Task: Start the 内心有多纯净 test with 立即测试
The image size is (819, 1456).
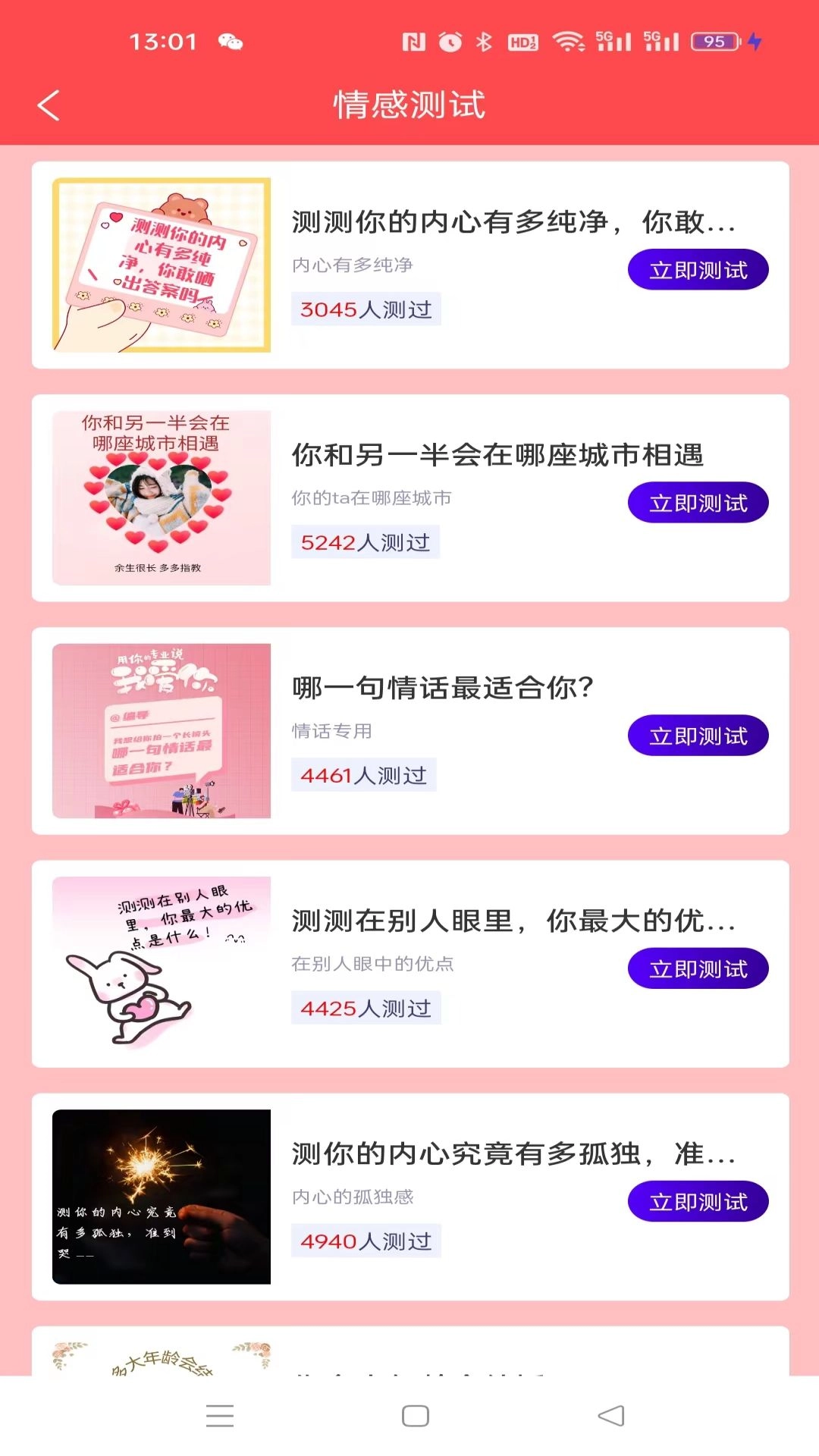Action: point(698,270)
